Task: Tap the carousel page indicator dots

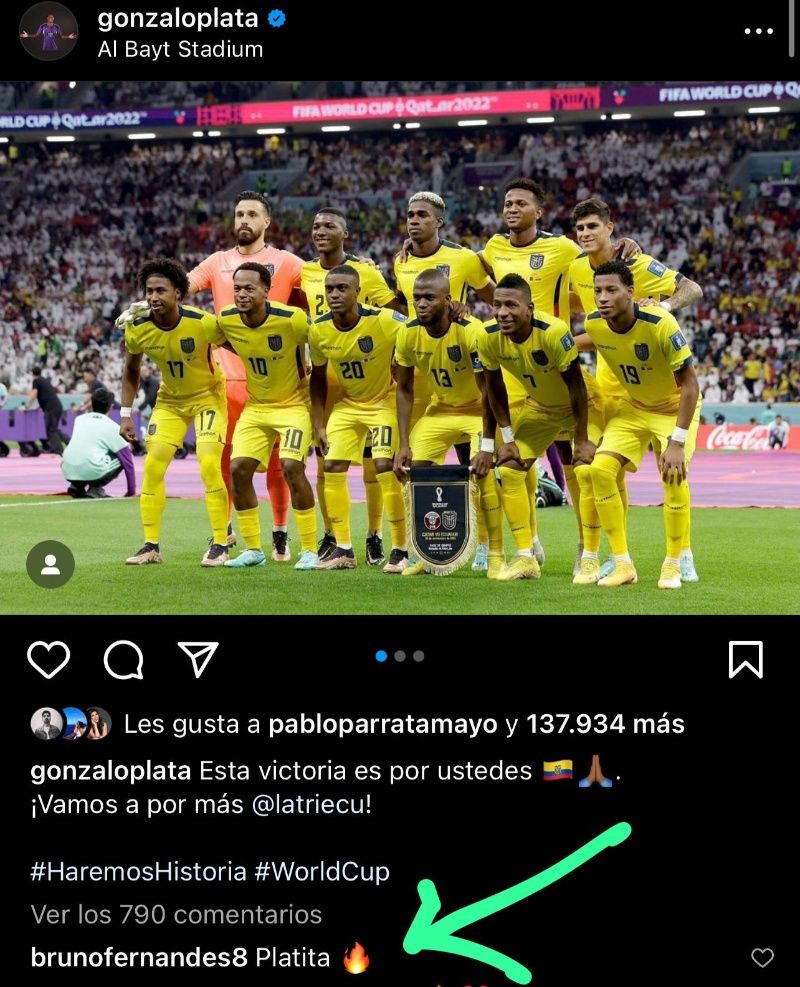Action: click(399, 656)
